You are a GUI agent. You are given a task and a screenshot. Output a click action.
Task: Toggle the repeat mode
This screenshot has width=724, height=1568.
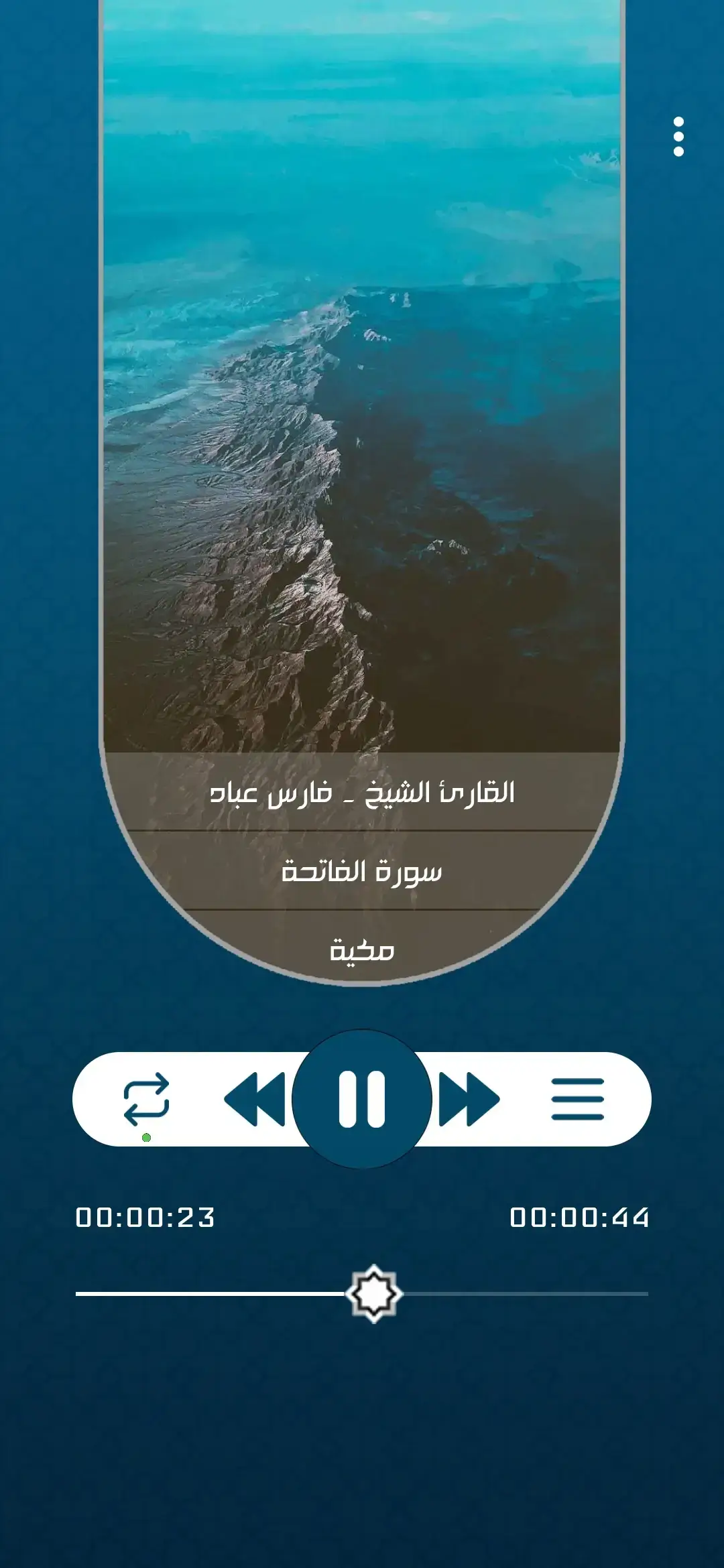[x=147, y=1099]
